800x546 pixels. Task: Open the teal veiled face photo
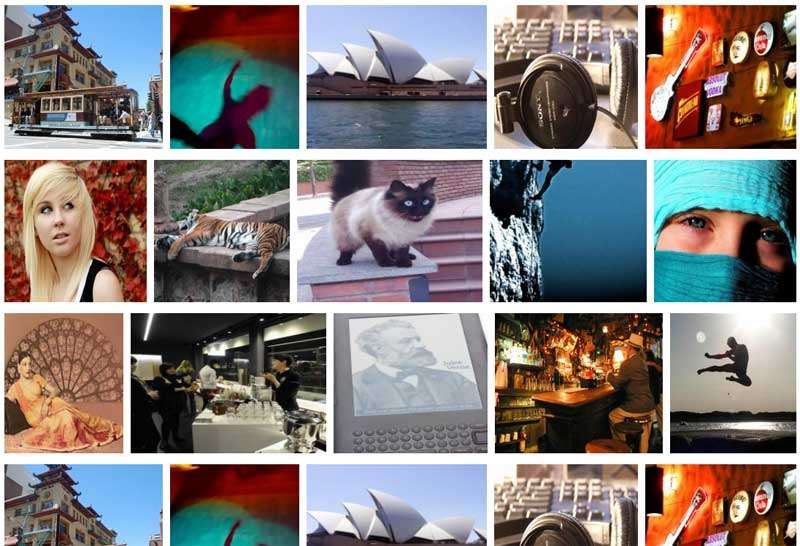[724, 231]
